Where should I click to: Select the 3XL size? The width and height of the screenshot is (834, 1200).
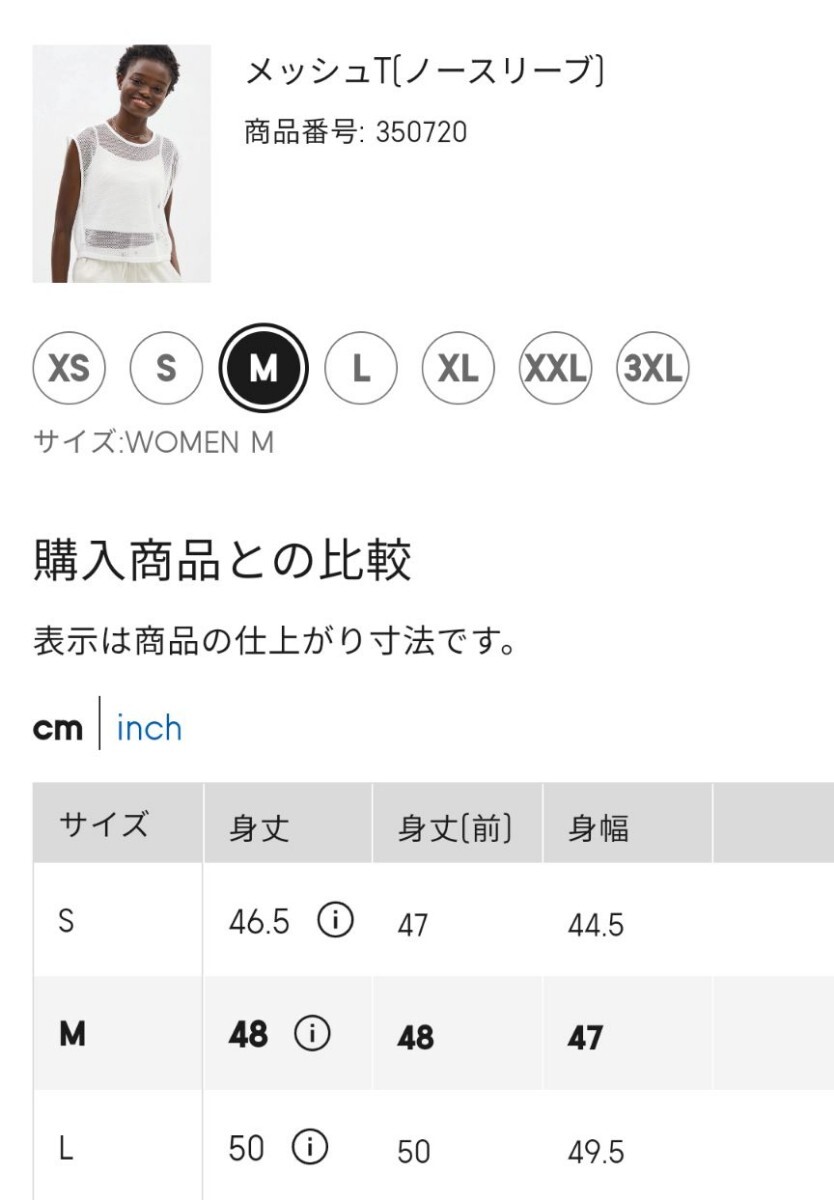[652, 369]
